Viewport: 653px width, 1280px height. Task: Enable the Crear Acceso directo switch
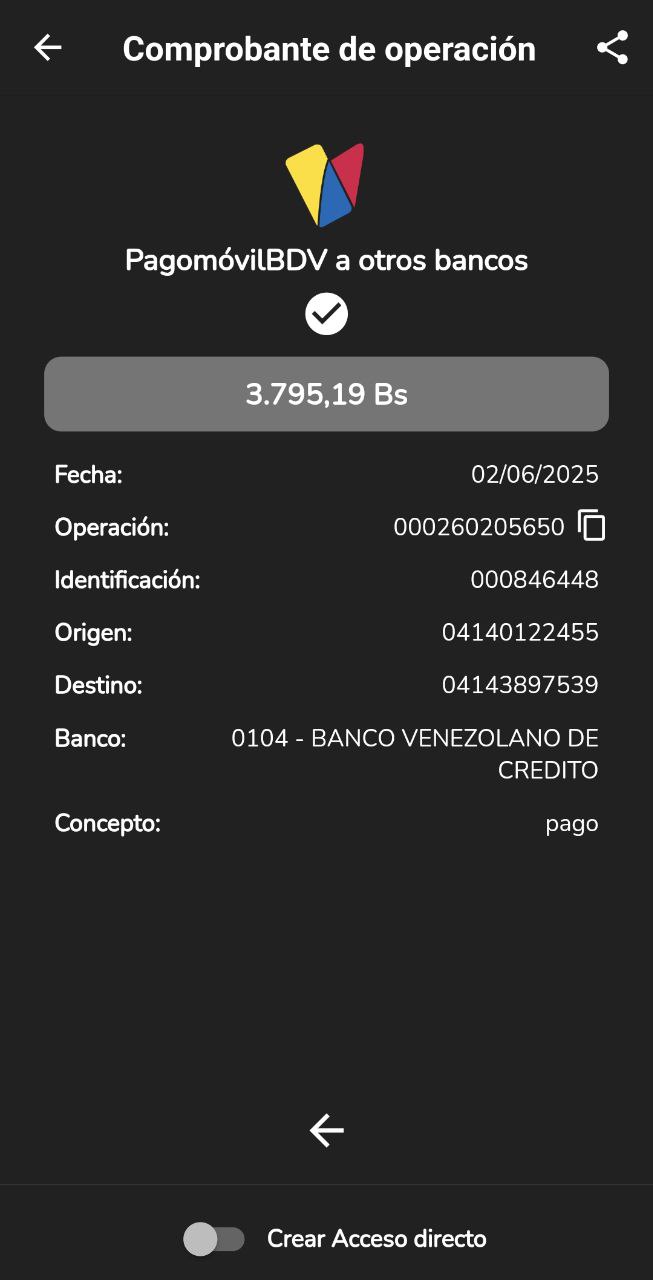tap(214, 1239)
